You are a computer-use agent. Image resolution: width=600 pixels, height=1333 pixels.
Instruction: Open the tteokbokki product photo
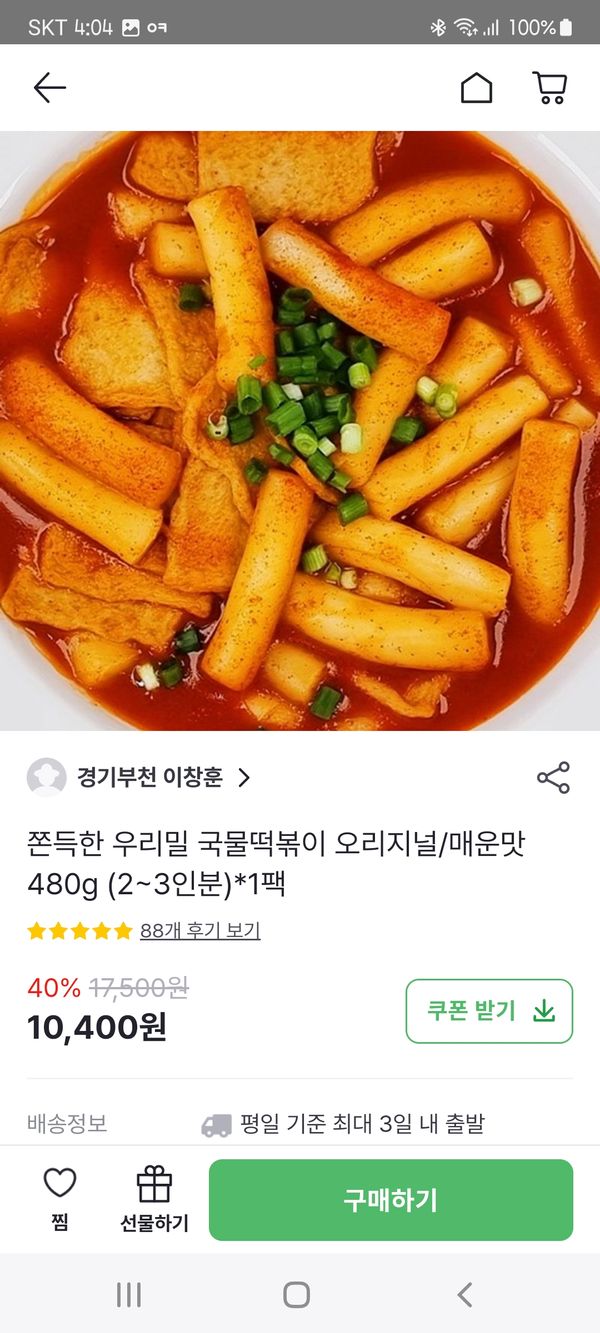click(x=300, y=430)
